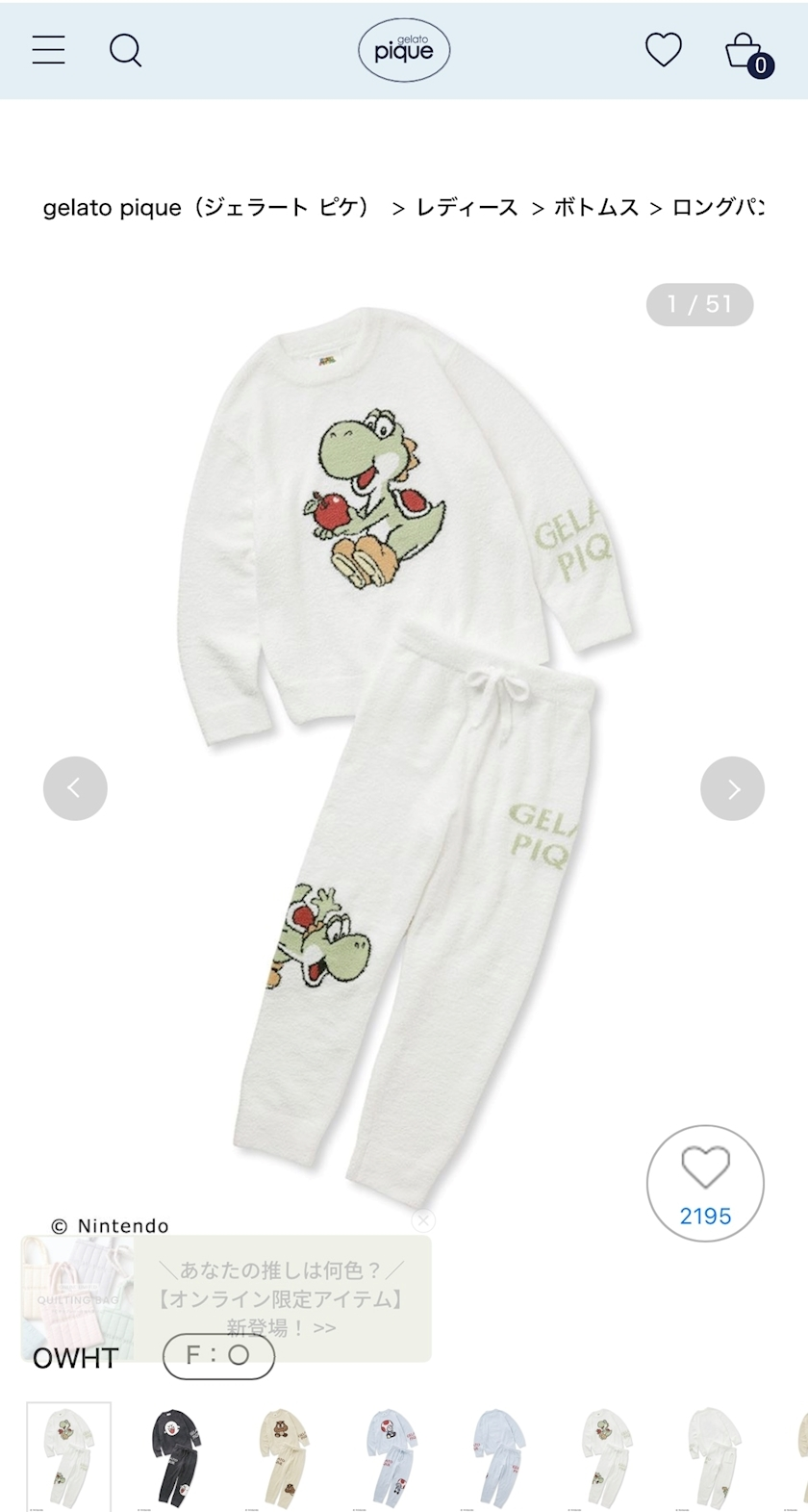This screenshot has height=1512, width=808.
Task: Select the light blue set thumbnail
Action: [500, 1455]
